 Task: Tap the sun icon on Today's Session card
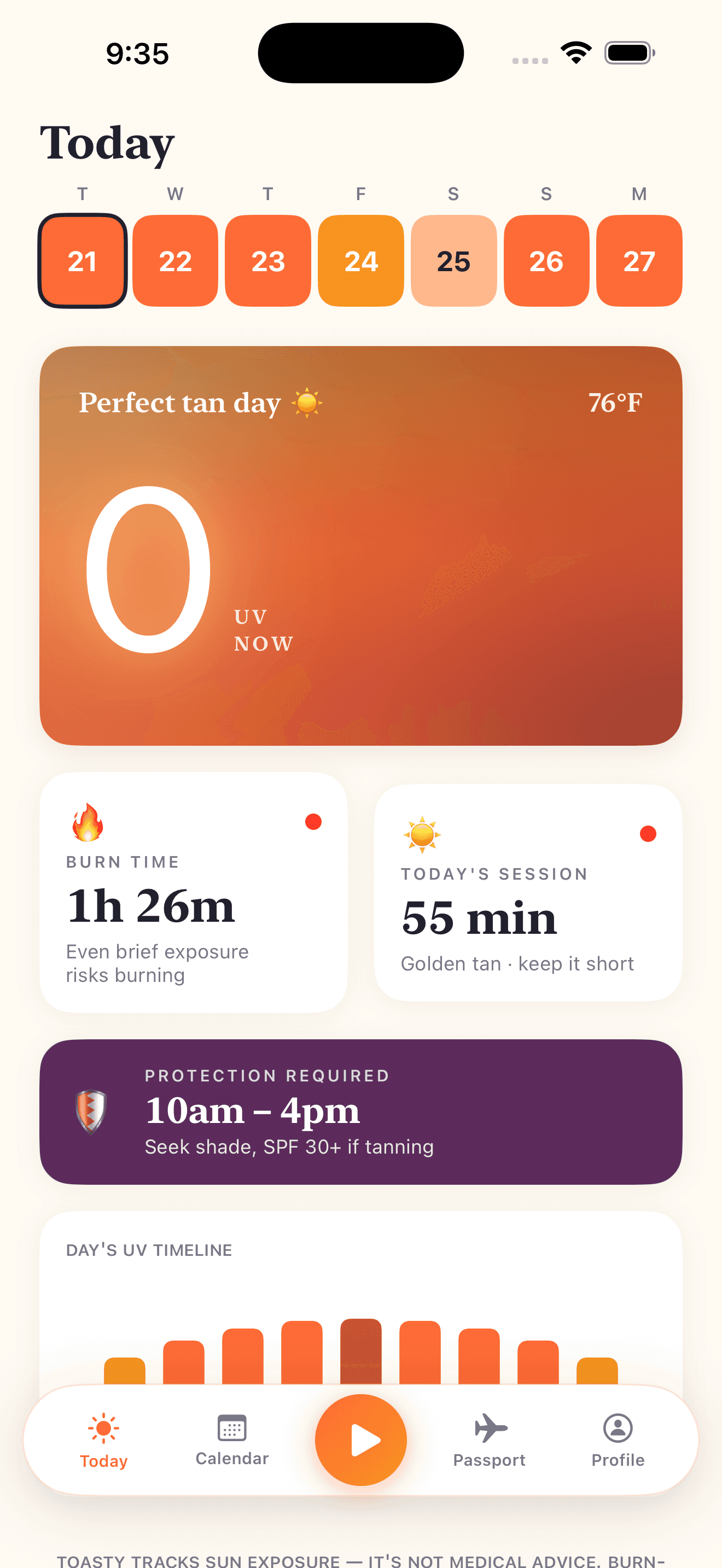pos(421,835)
